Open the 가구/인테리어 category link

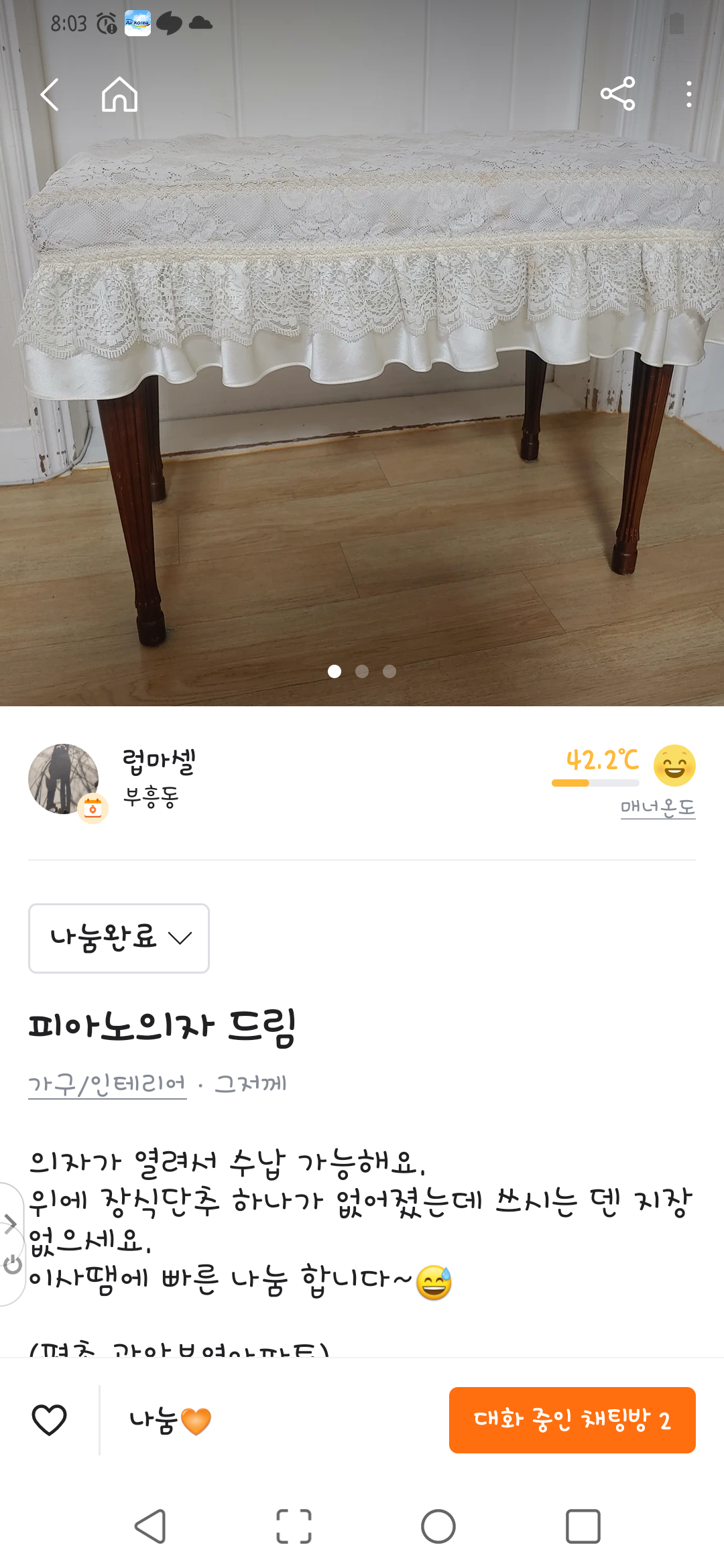(x=107, y=1084)
